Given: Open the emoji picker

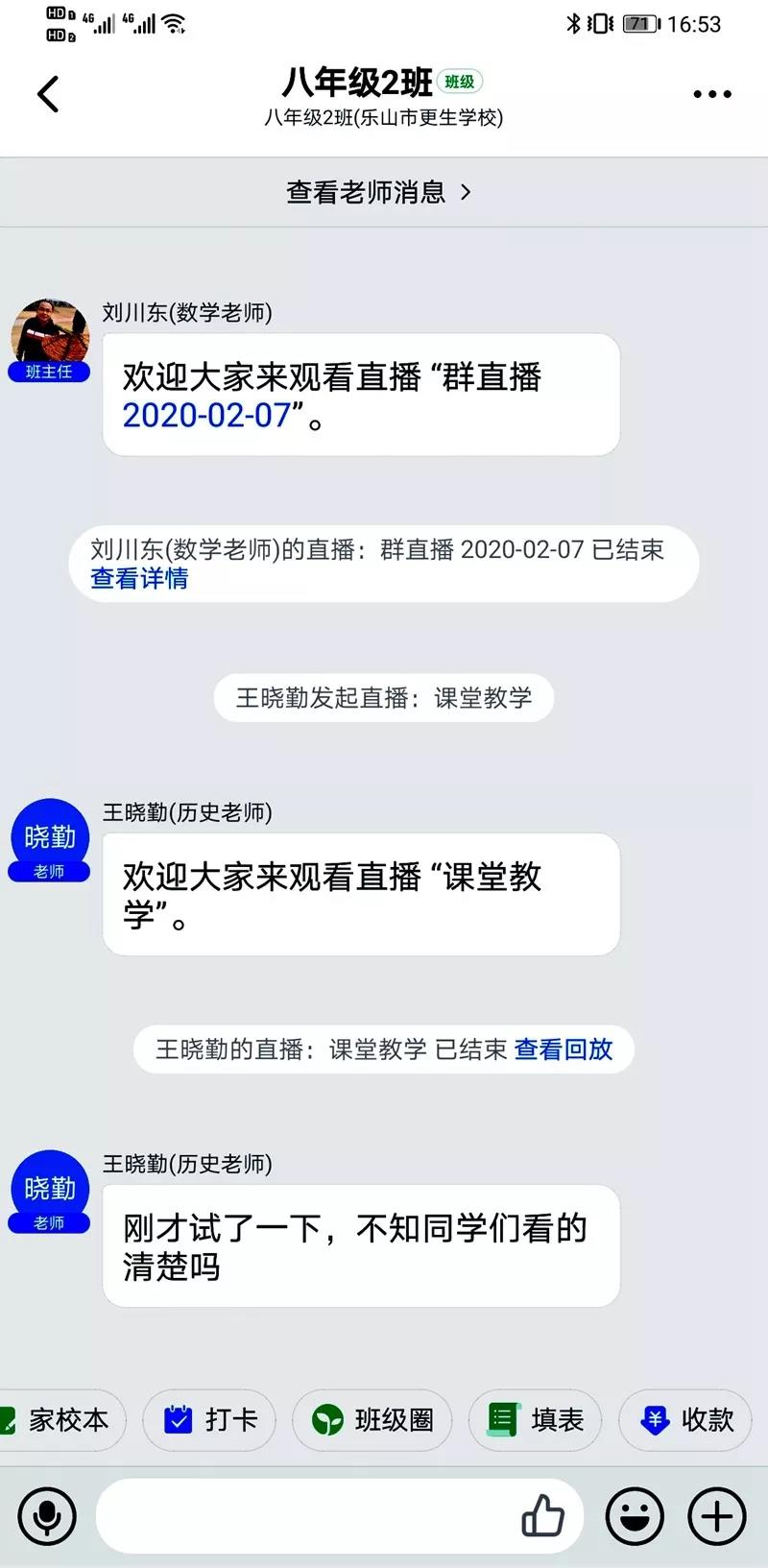Looking at the screenshot, I should point(635,1515).
